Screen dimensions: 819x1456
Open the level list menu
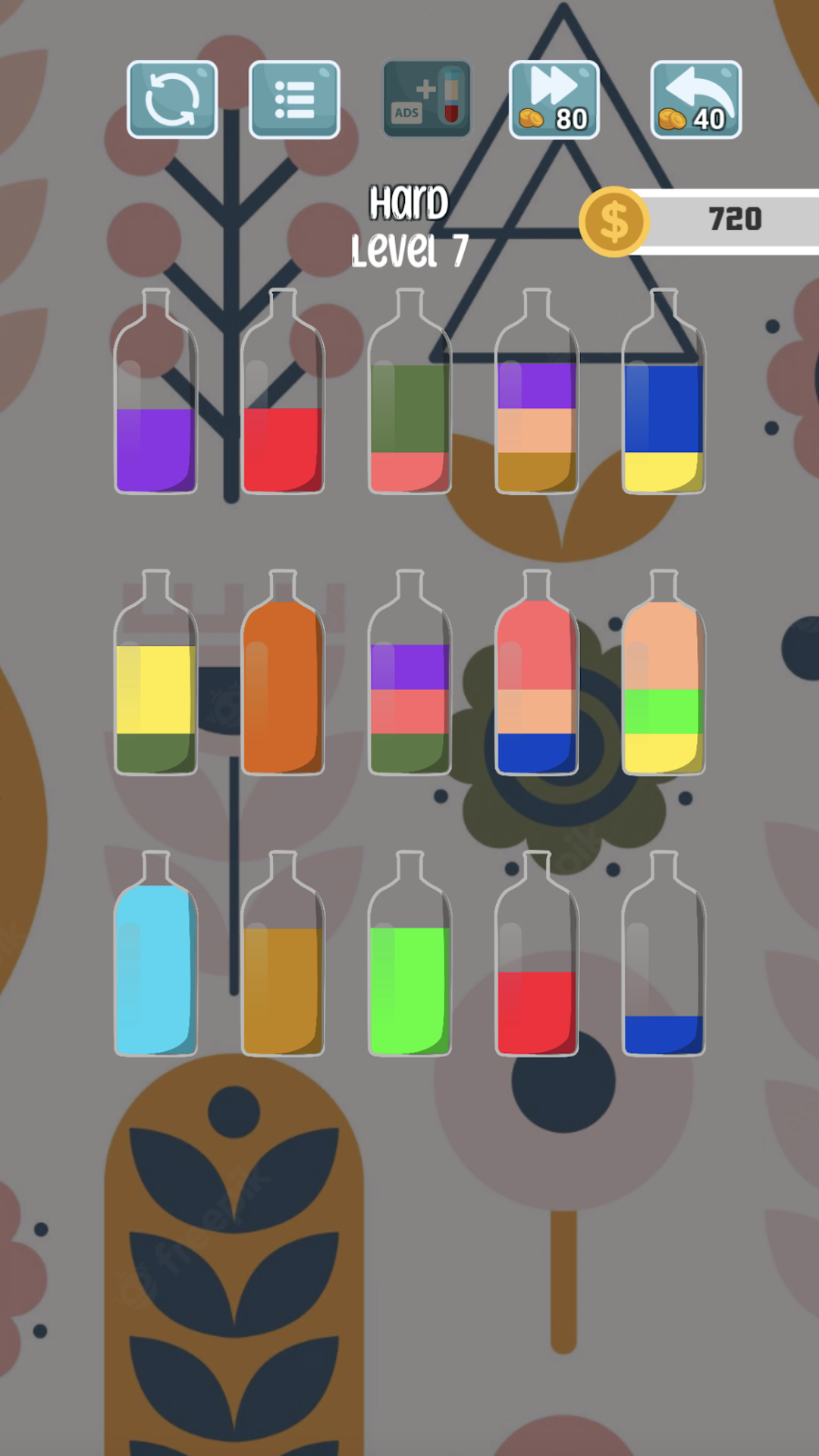click(x=294, y=99)
